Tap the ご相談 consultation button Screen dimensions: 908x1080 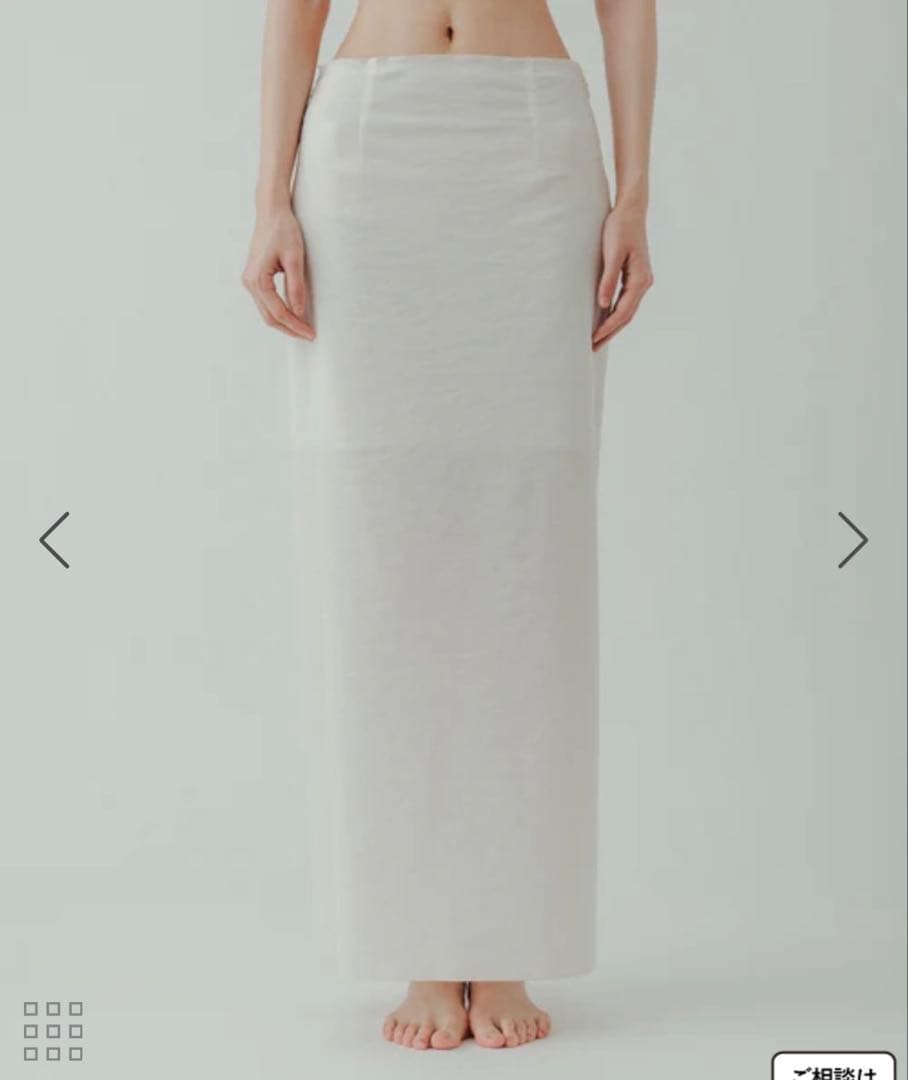coord(834,1068)
